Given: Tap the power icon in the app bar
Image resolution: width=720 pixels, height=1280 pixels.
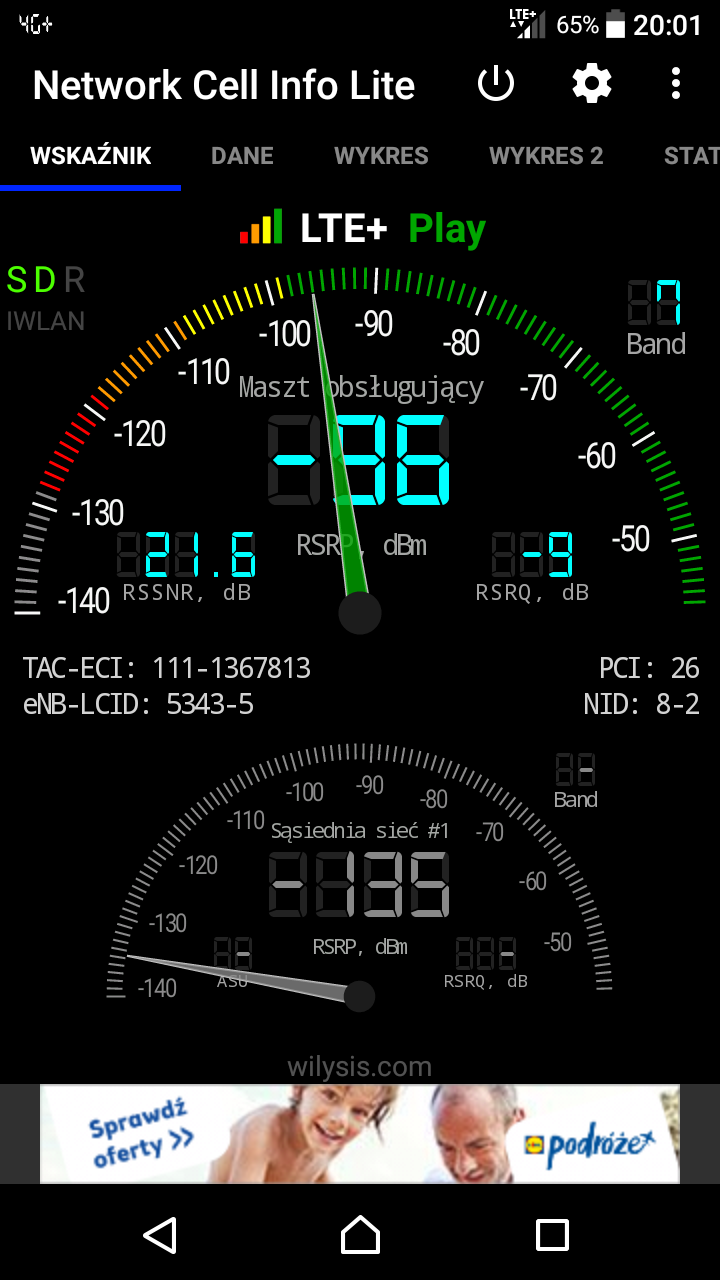Looking at the screenshot, I should coord(496,85).
